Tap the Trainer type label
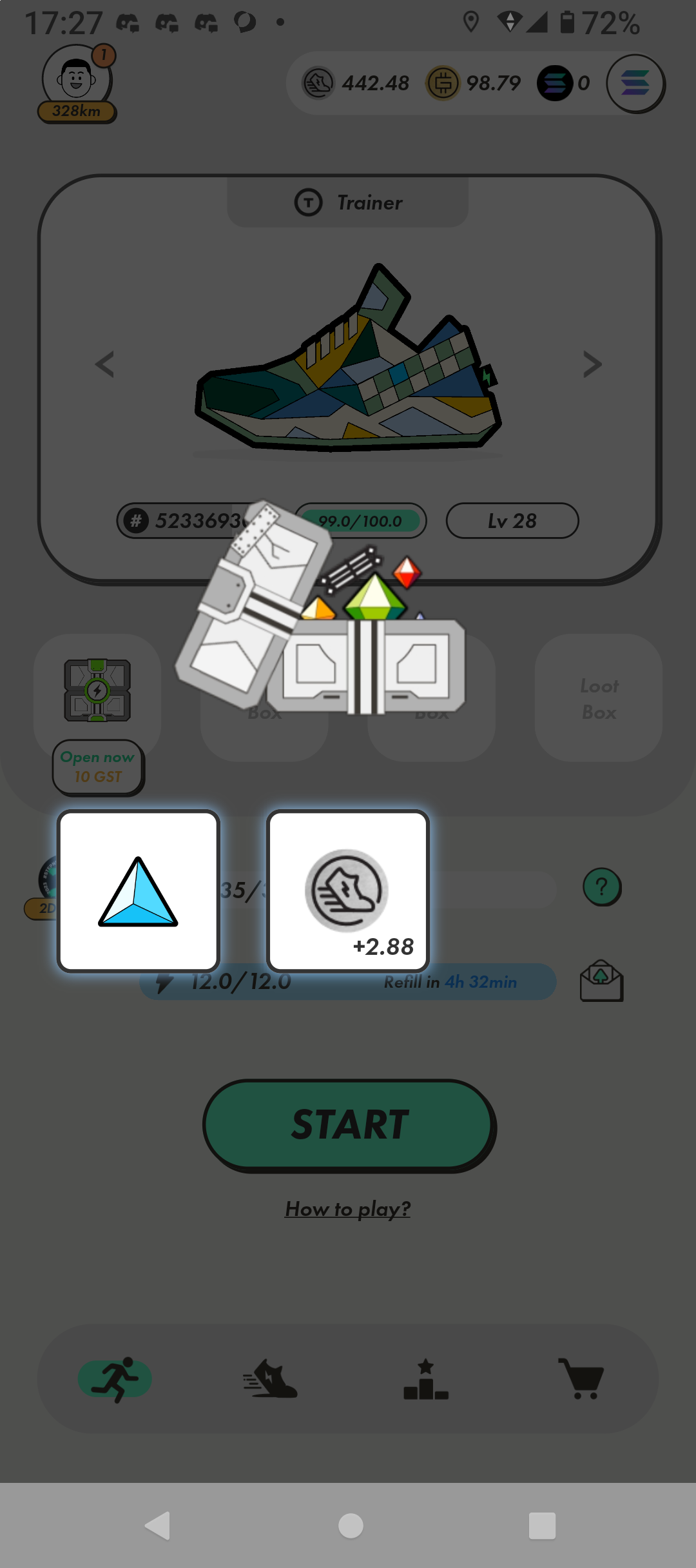The image size is (696, 1568). click(348, 203)
